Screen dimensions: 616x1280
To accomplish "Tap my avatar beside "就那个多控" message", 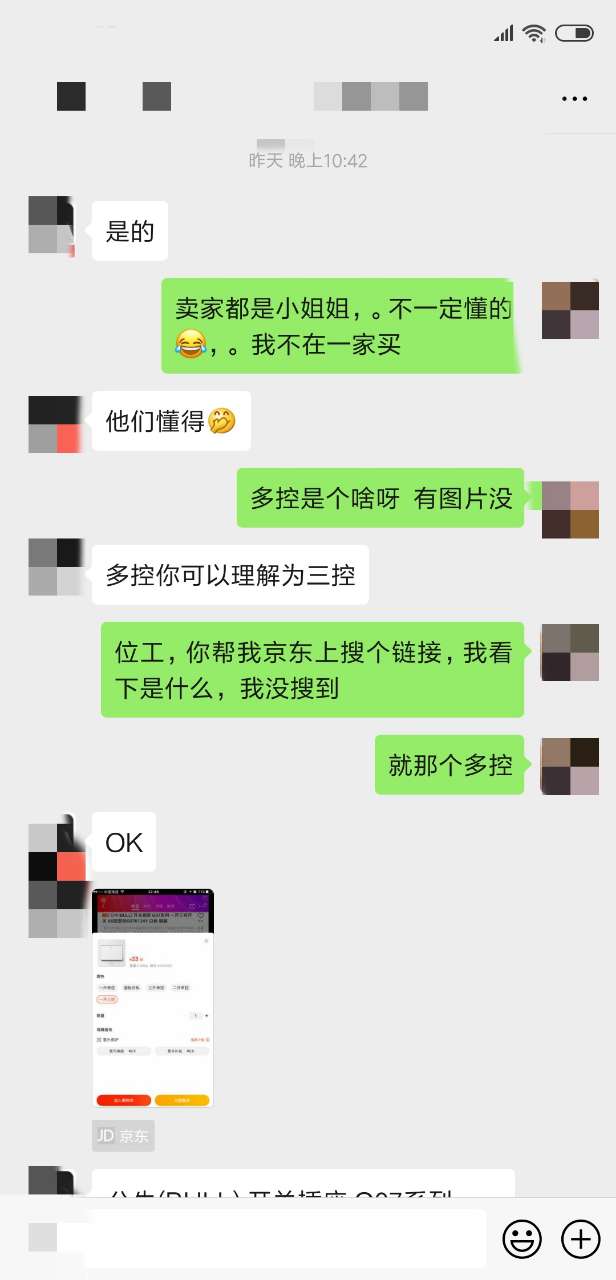I will pyautogui.click(x=570, y=766).
